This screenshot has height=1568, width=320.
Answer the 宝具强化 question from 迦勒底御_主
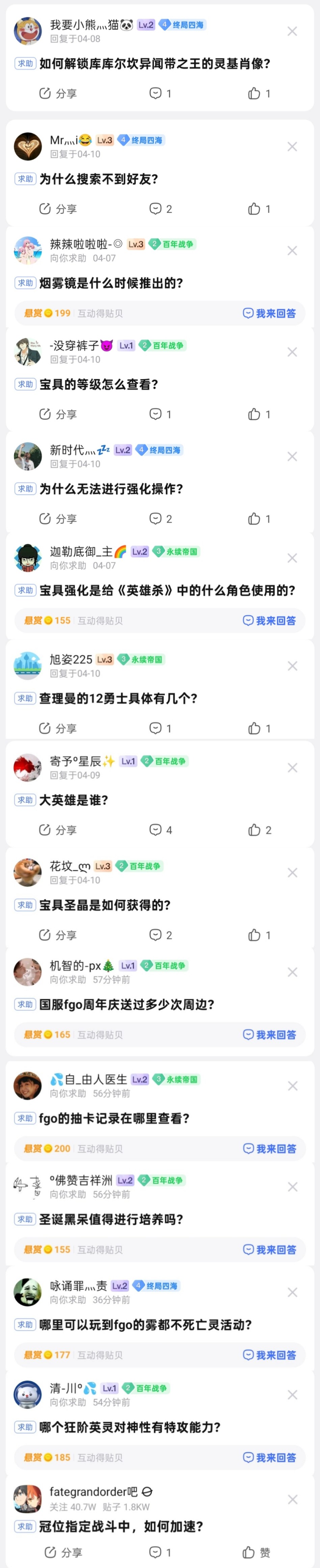269,620
